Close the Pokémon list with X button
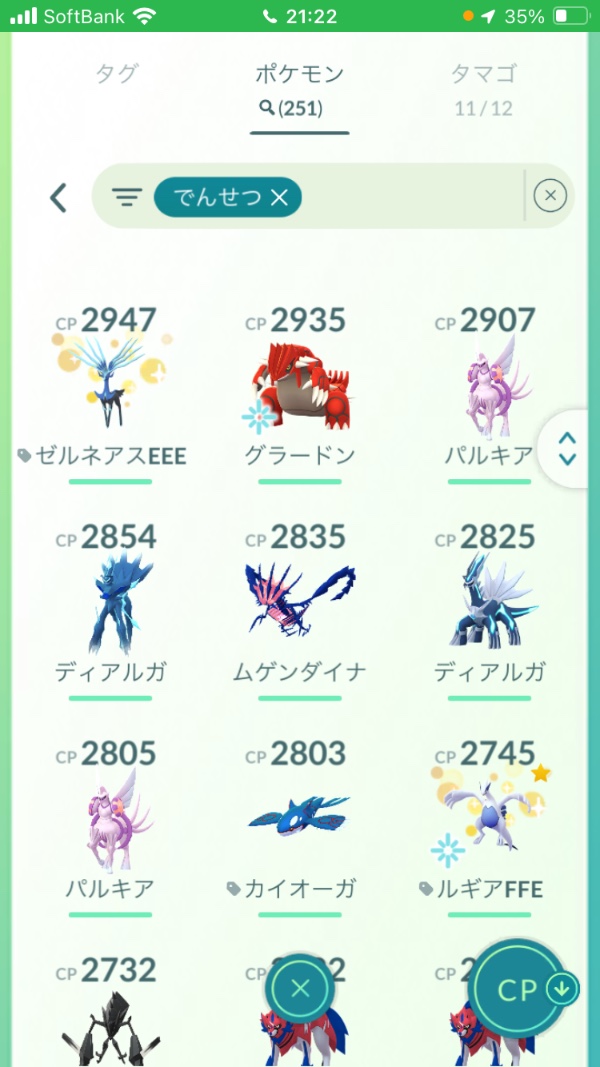The height and width of the screenshot is (1067, 600). [x=300, y=990]
